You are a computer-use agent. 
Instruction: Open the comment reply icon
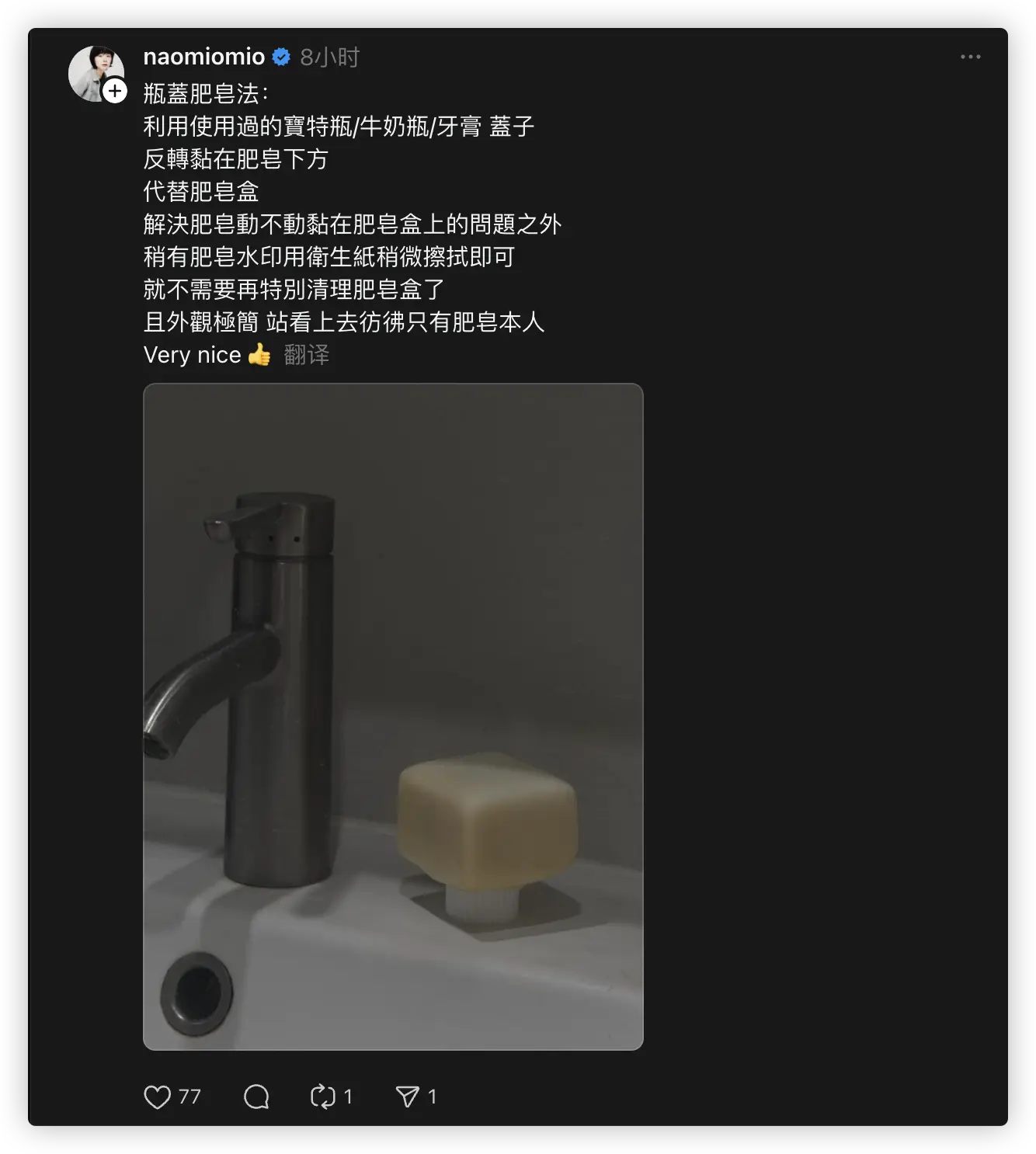point(256,1097)
